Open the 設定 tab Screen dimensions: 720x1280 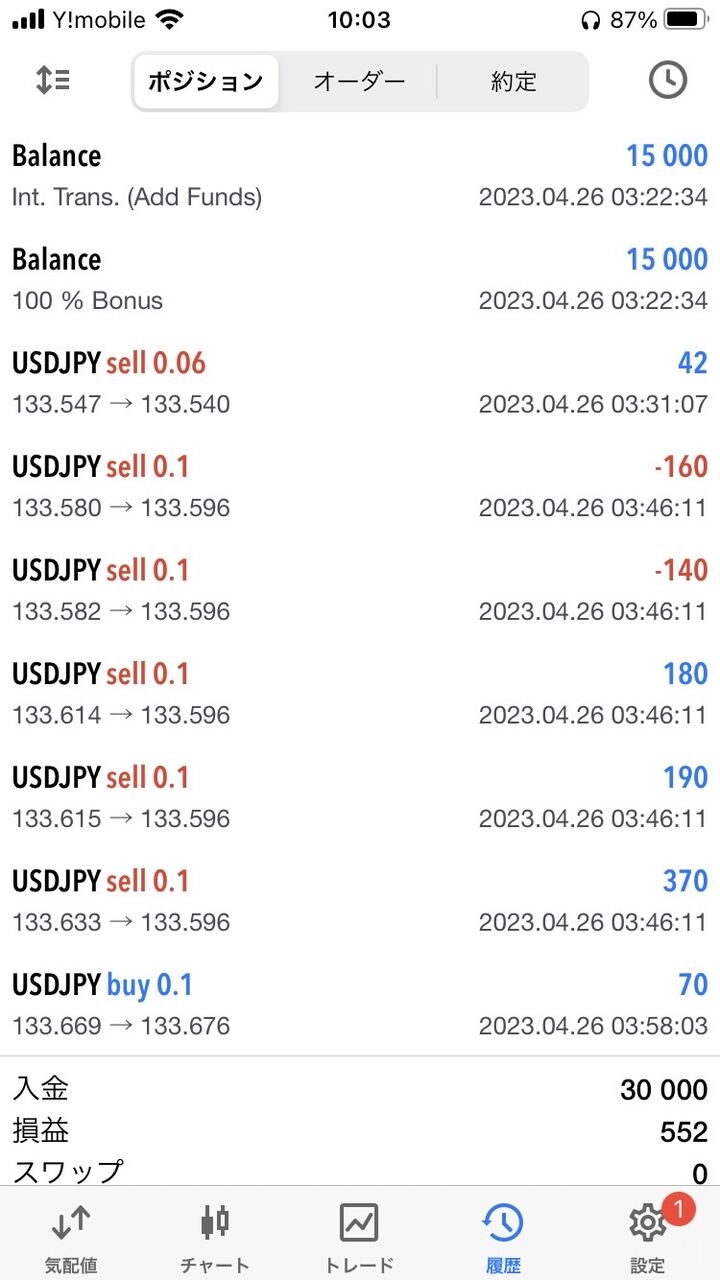647,1236
